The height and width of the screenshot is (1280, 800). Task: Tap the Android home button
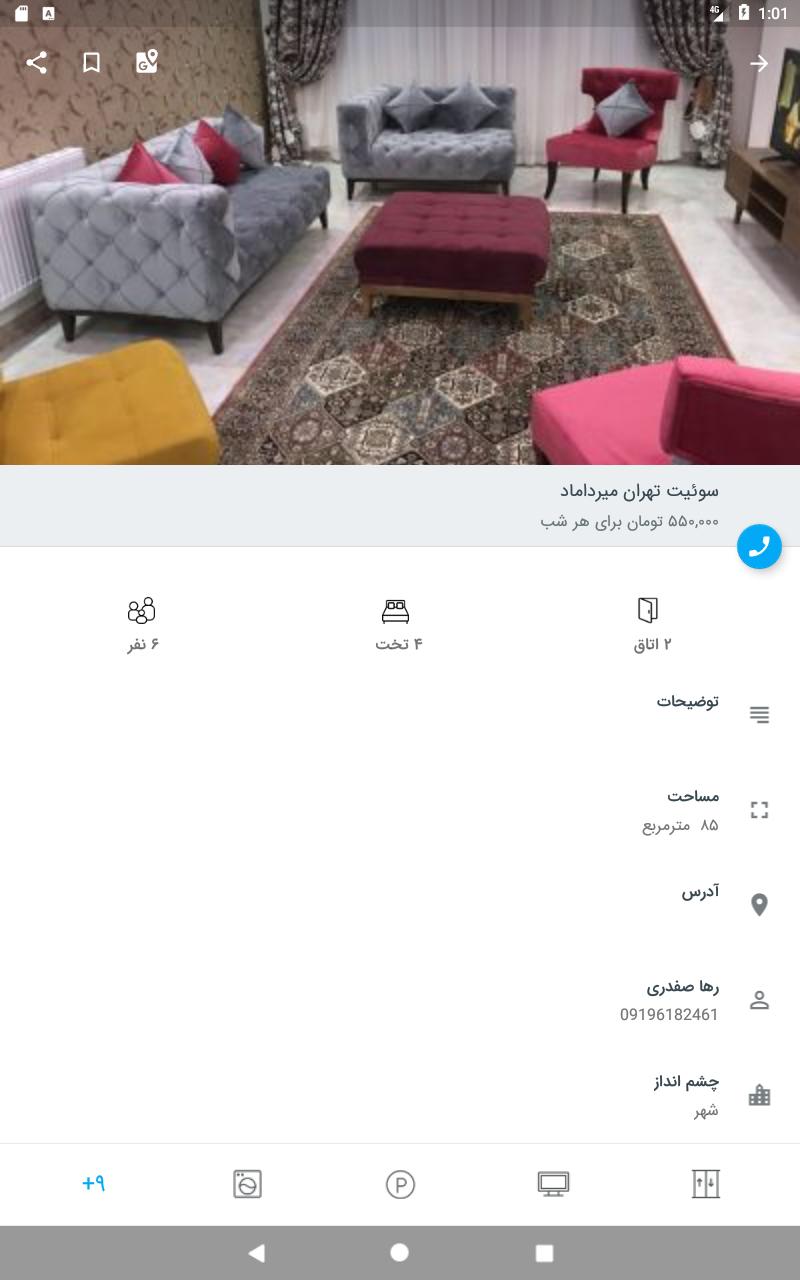(x=399, y=1252)
